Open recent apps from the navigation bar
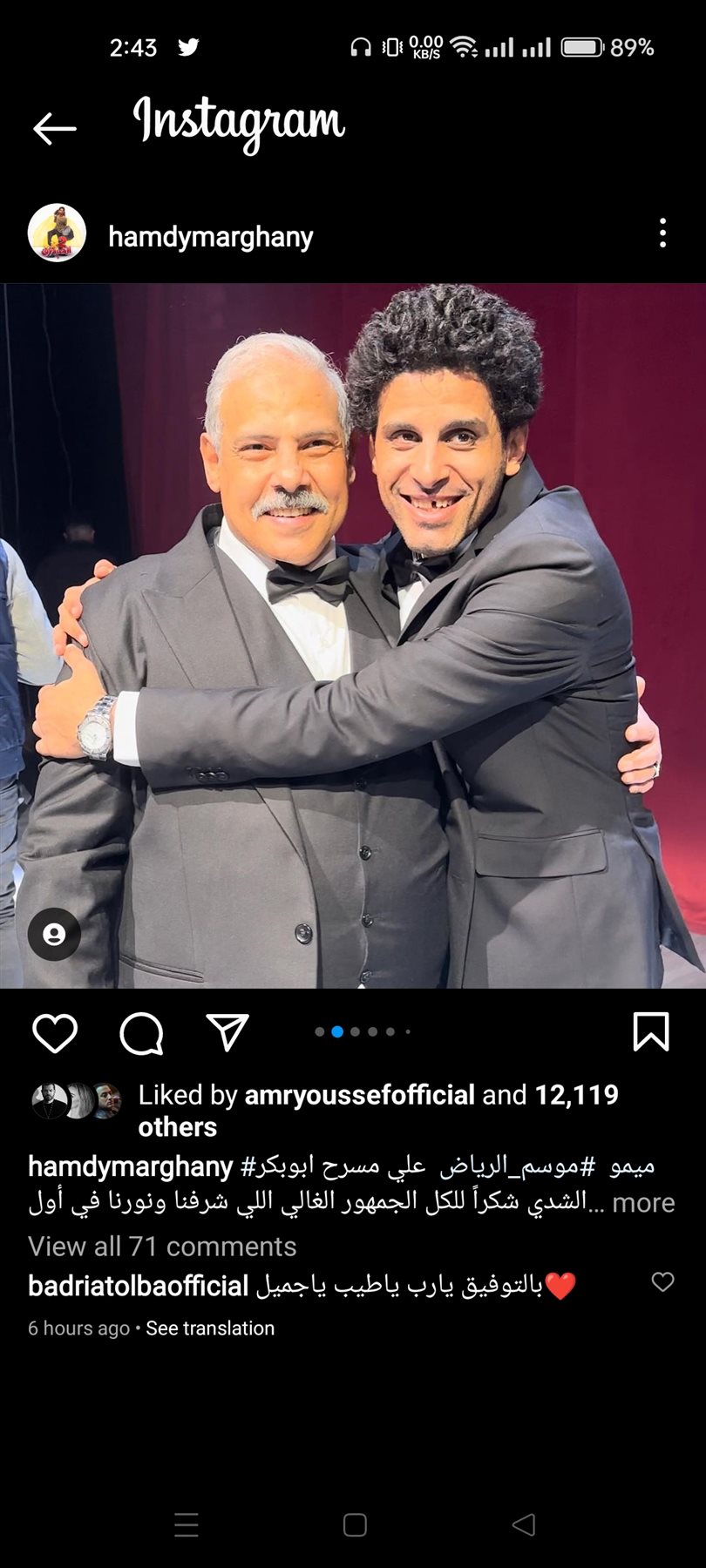Screen dimensions: 706x1568 [x=187, y=1524]
